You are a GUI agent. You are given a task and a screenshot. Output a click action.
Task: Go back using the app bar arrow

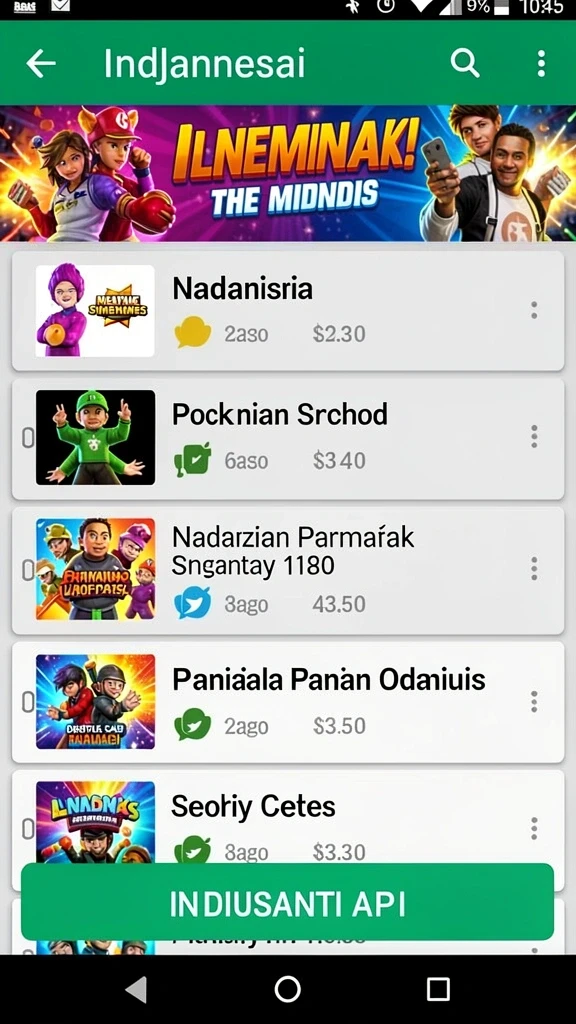[40, 64]
